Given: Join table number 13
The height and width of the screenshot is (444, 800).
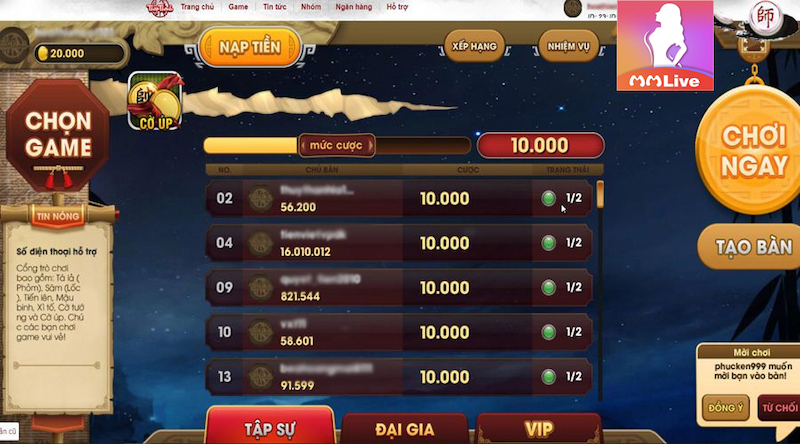Looking at the screenshot, I should click(400, 377).
